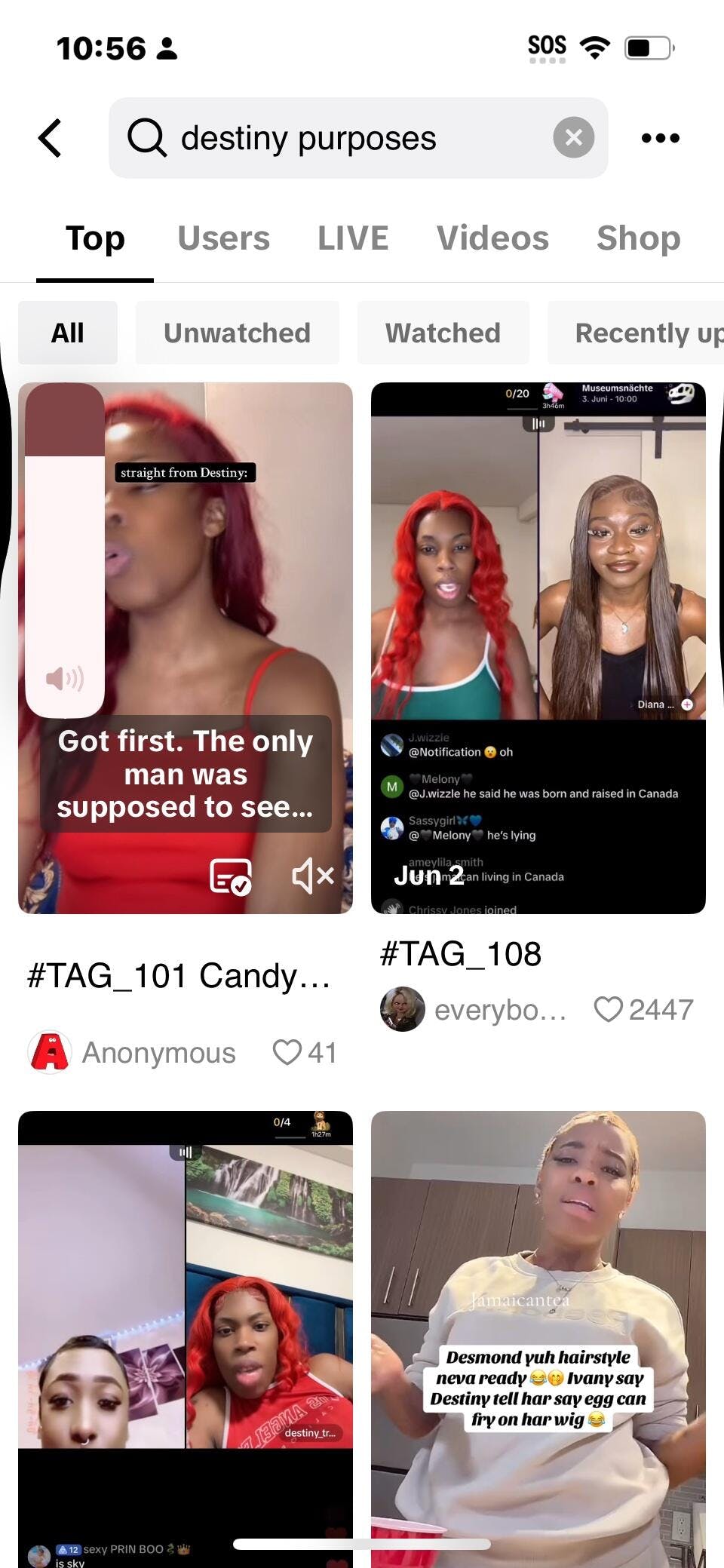
Task: Select the Unwatched filter chip
Action: (x=237, y=333)
